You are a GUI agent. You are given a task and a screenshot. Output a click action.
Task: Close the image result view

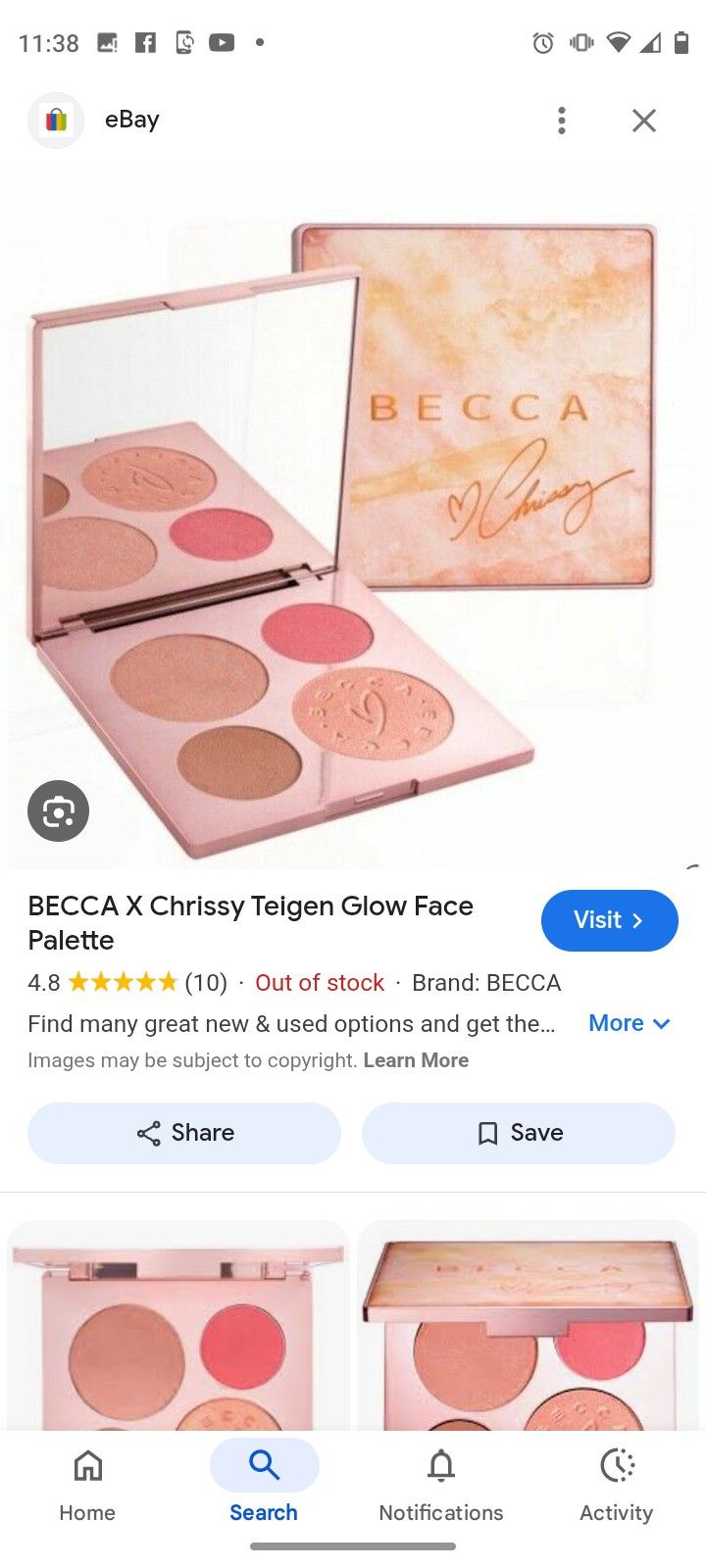click(x=643, y=120)
